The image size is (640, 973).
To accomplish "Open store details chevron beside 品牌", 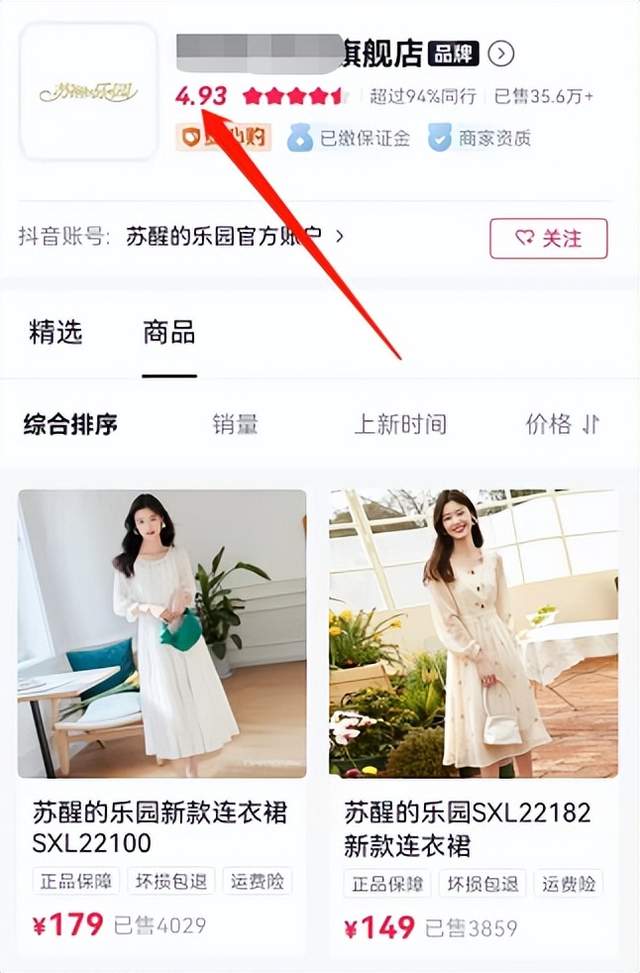I will pos(501,53).
